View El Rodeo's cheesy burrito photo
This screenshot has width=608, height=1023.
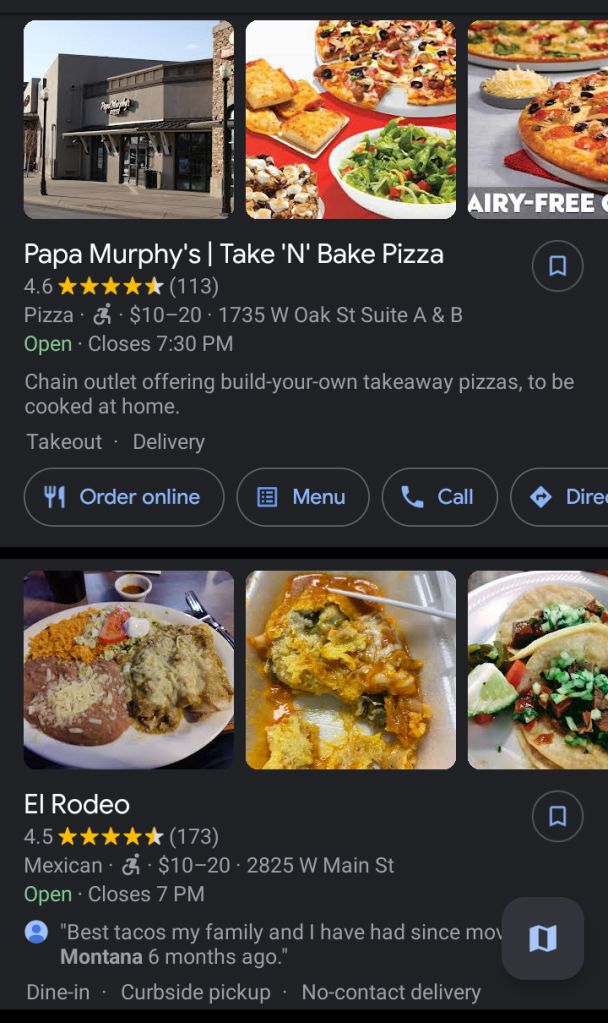pos(350,669)
